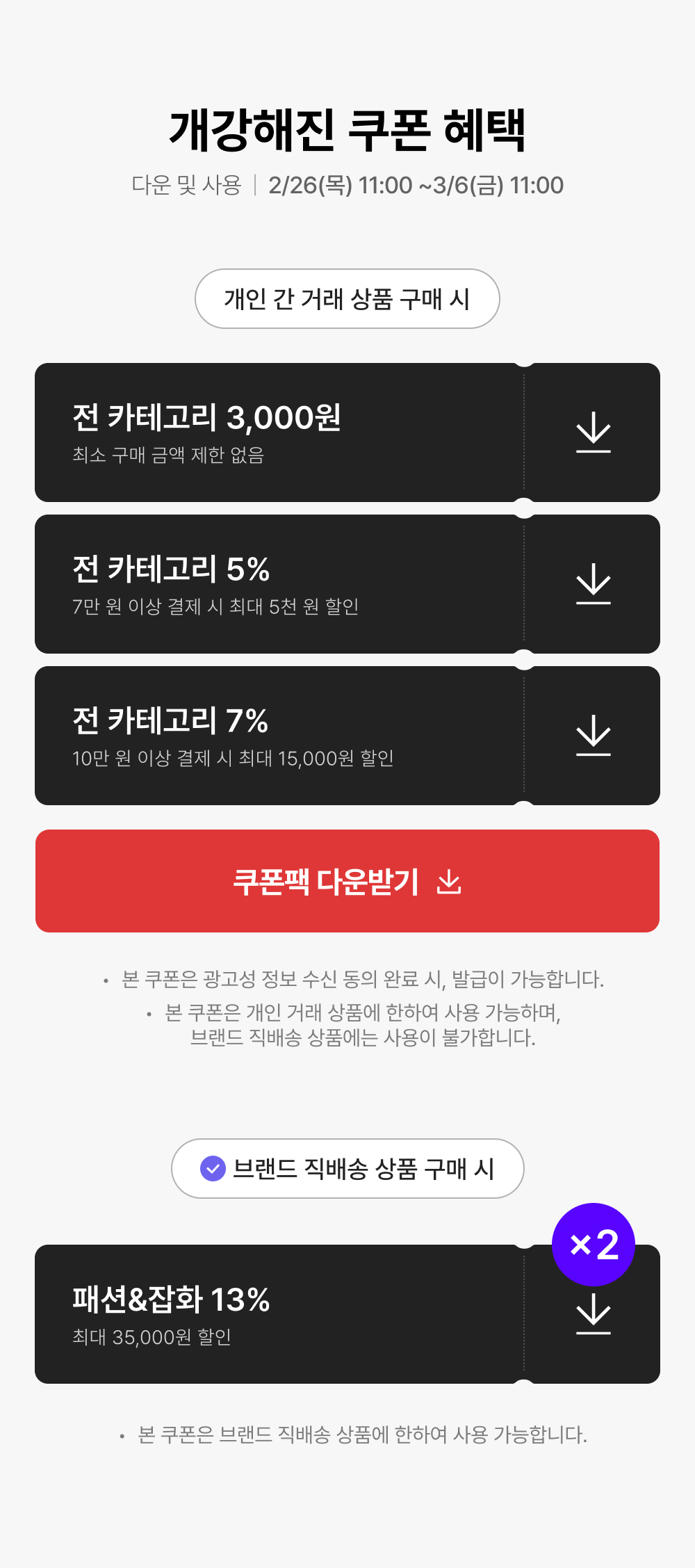This screenshot has height=1568, width=695.
Task: Download the 전 카테고리 7% coupon
Action: pos(594,736)
